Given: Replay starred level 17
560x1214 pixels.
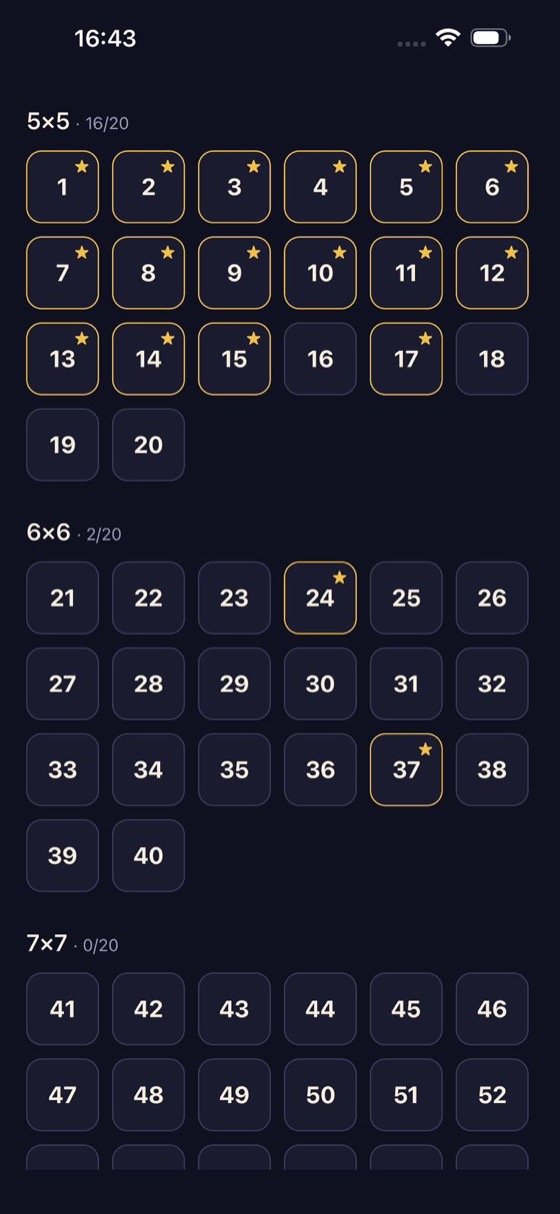Looking at the screenshot, I should point(406,358).
